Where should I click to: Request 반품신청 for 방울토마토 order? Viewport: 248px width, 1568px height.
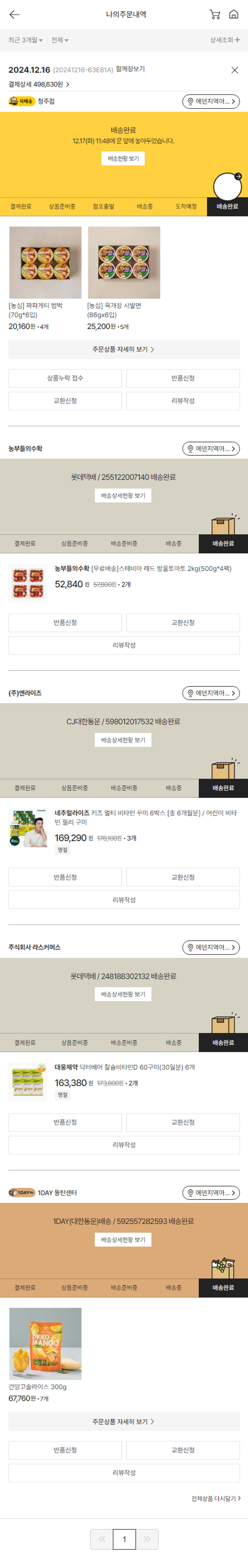point(65,623)
